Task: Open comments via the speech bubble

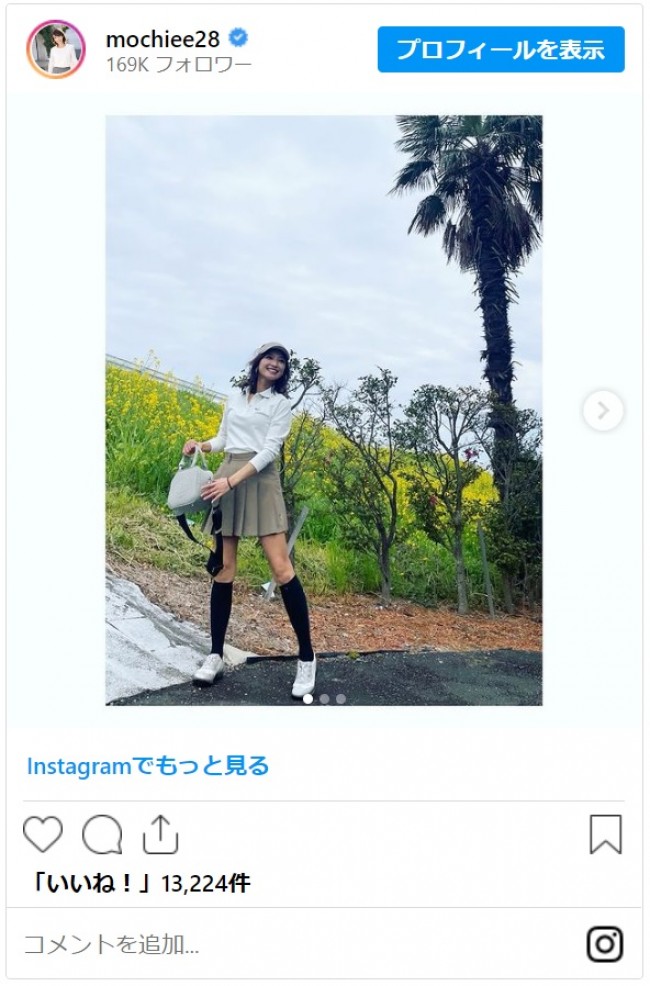Action: (x=102, y=834)
